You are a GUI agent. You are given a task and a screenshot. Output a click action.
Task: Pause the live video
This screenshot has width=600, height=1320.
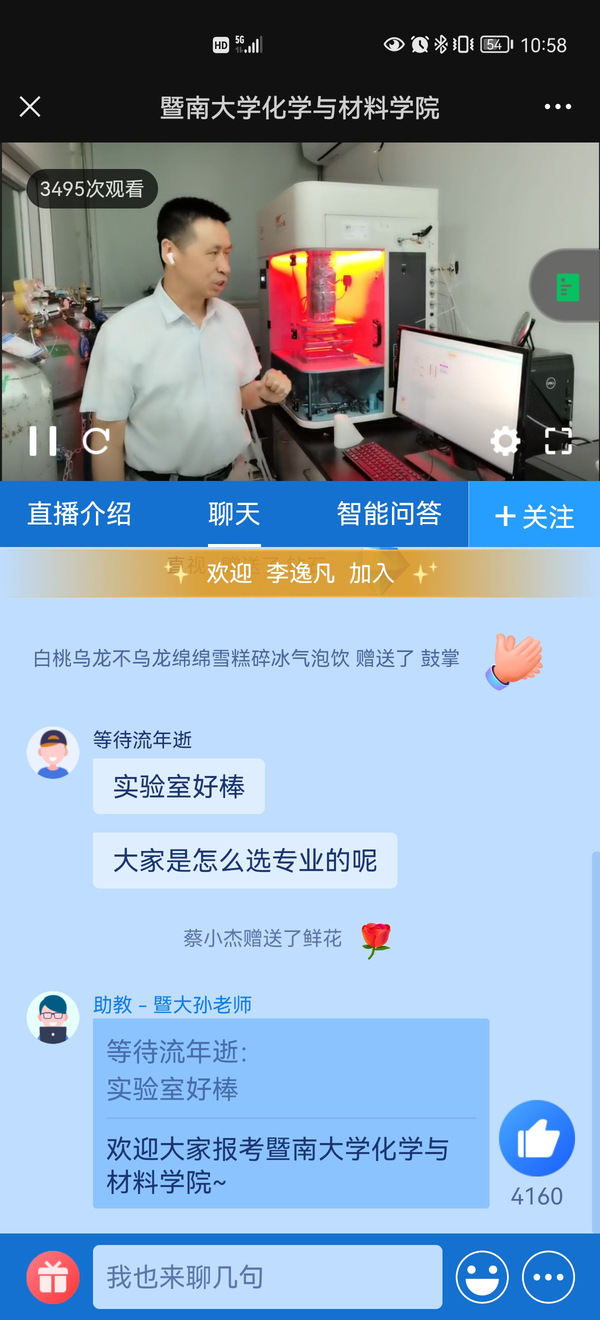point(43,441)
